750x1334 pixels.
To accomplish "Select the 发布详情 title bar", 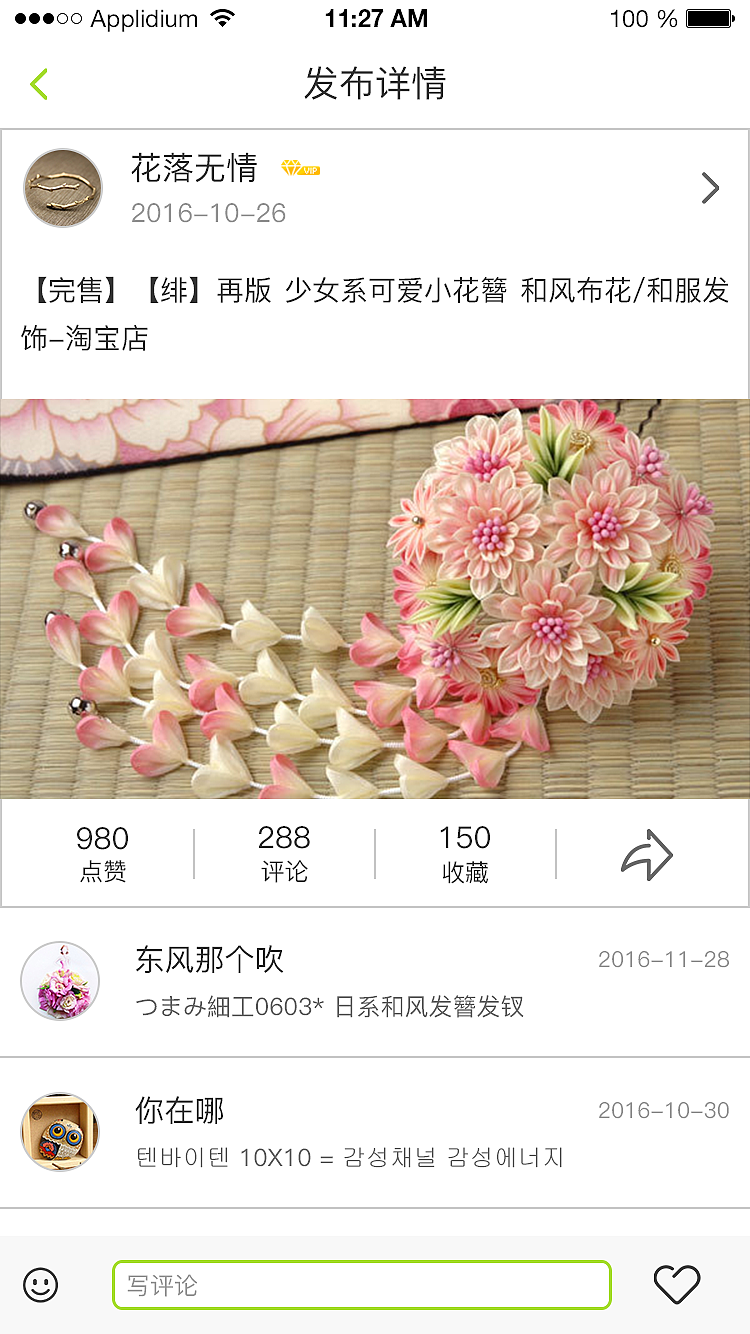I will [375, 85].
